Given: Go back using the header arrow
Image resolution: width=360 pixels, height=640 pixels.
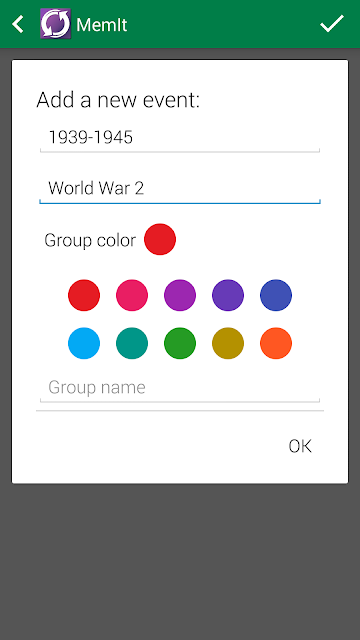Looking at the screenshot, I should pyautogui.click(x=18, y=24).
